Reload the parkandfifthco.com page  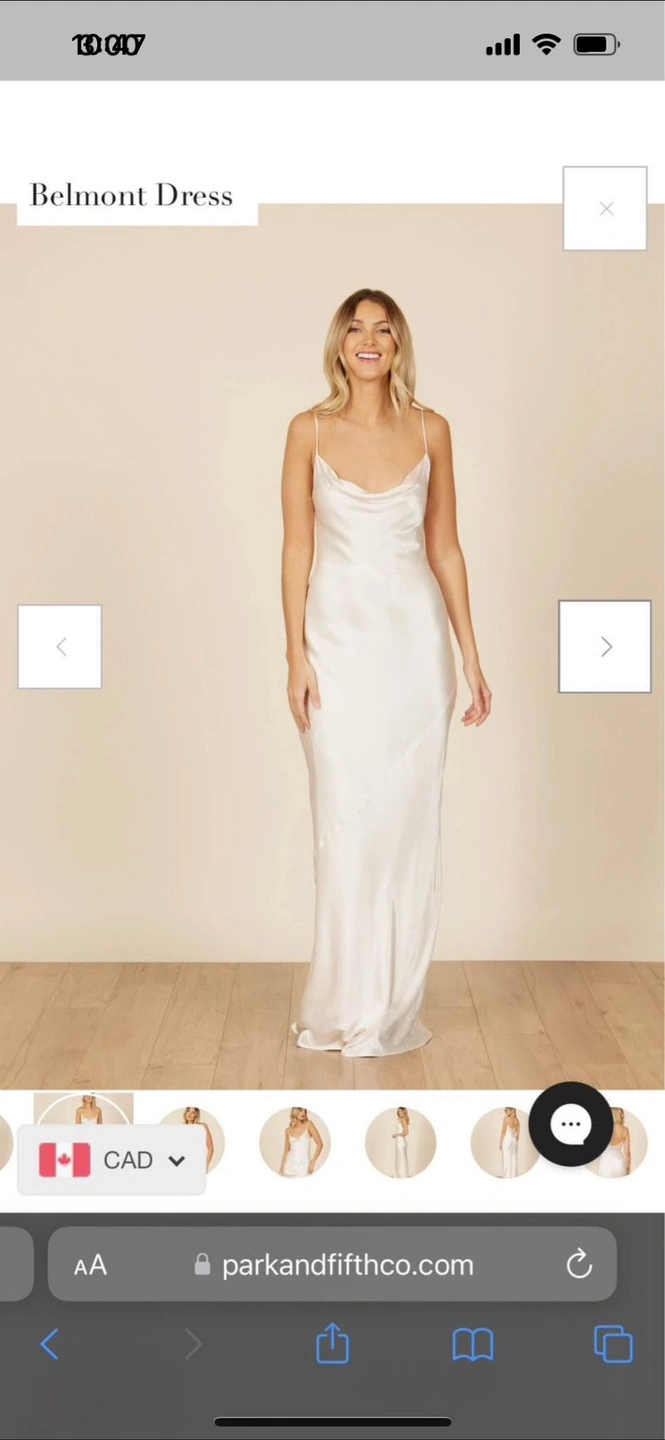click(x=579, y=1265)
